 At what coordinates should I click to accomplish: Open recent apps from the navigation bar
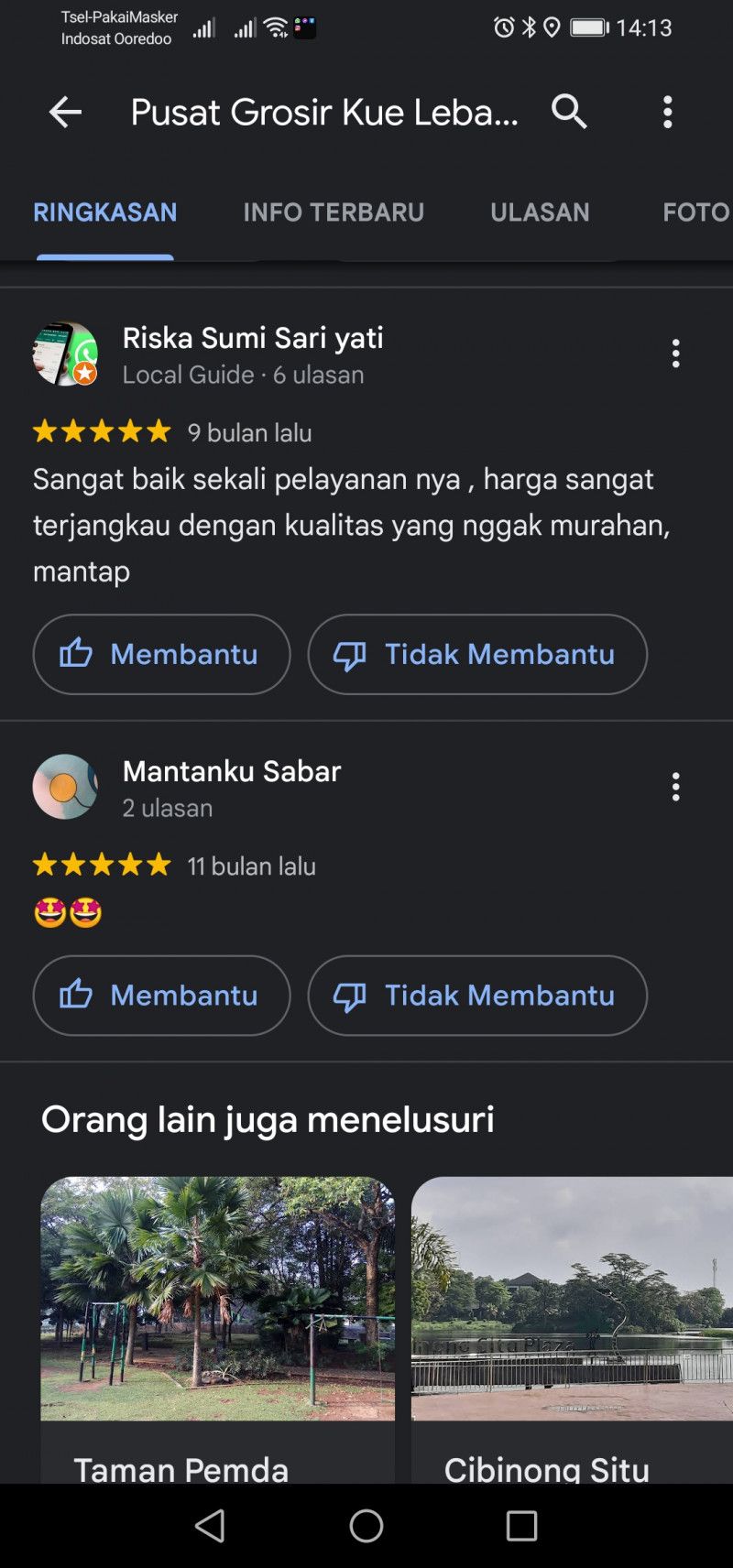[521, 1526]
